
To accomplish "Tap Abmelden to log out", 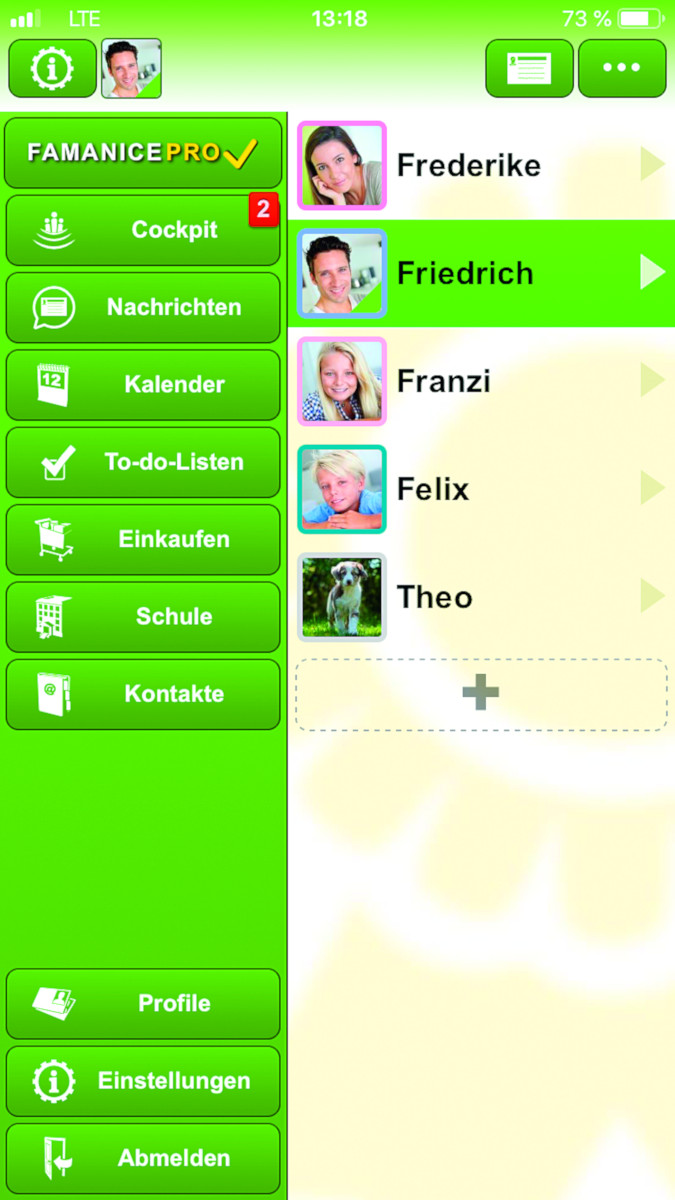I will pyautogui.click(x=143, y=1158).
